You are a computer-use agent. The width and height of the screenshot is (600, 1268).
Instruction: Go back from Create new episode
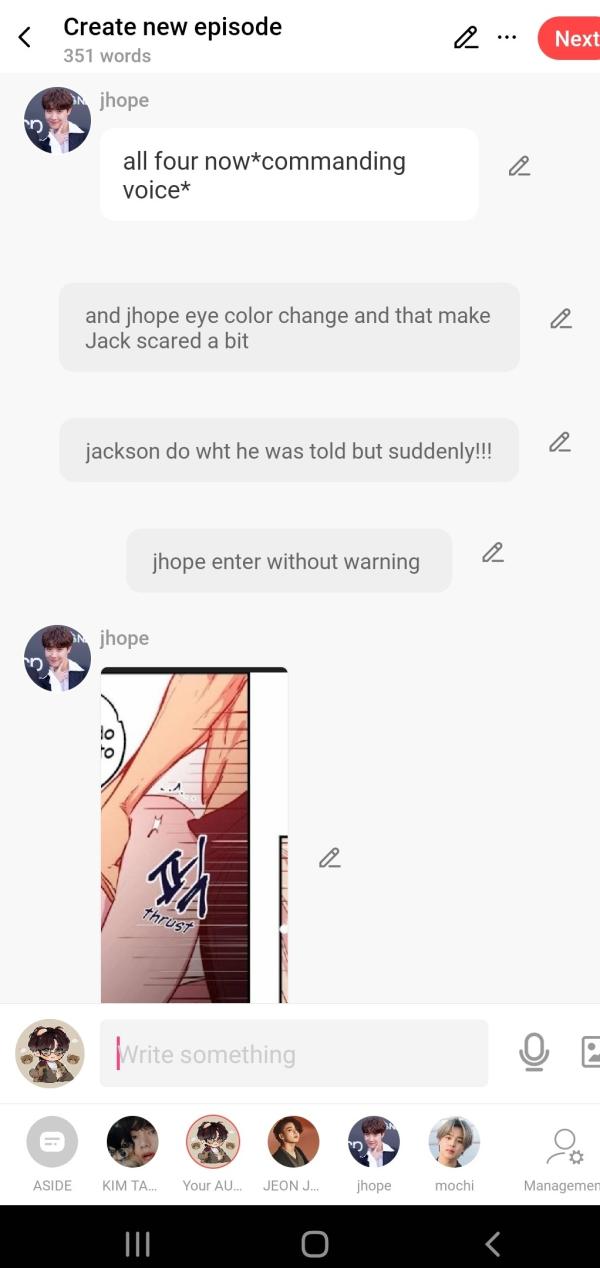click(25, 38)
